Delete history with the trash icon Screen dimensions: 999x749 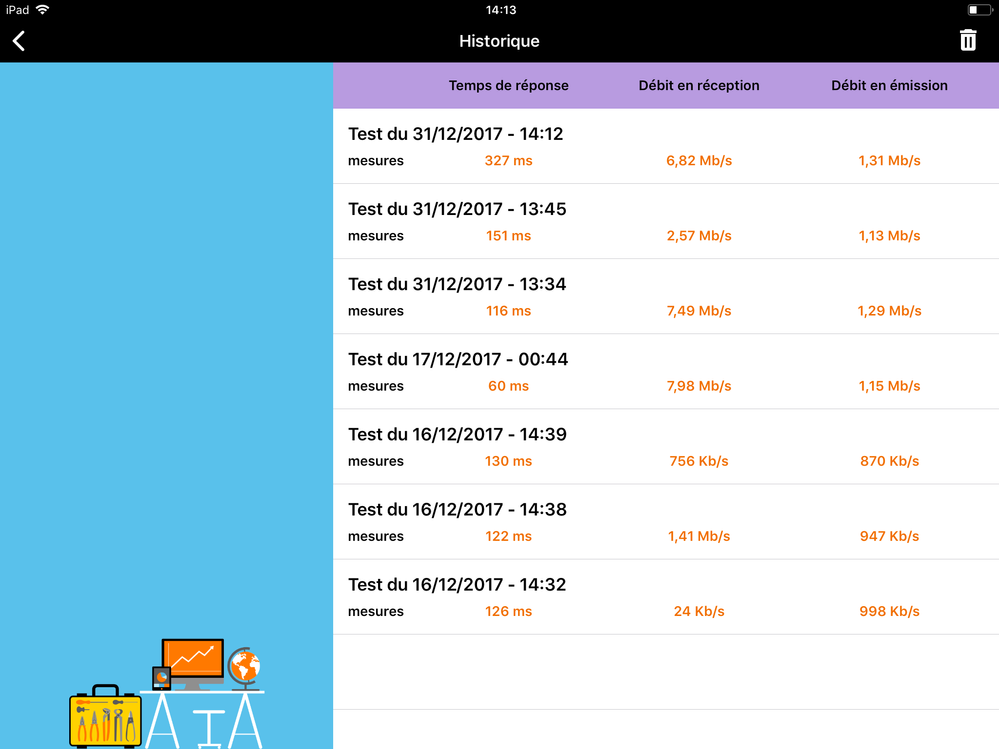[x=967, y=40]
